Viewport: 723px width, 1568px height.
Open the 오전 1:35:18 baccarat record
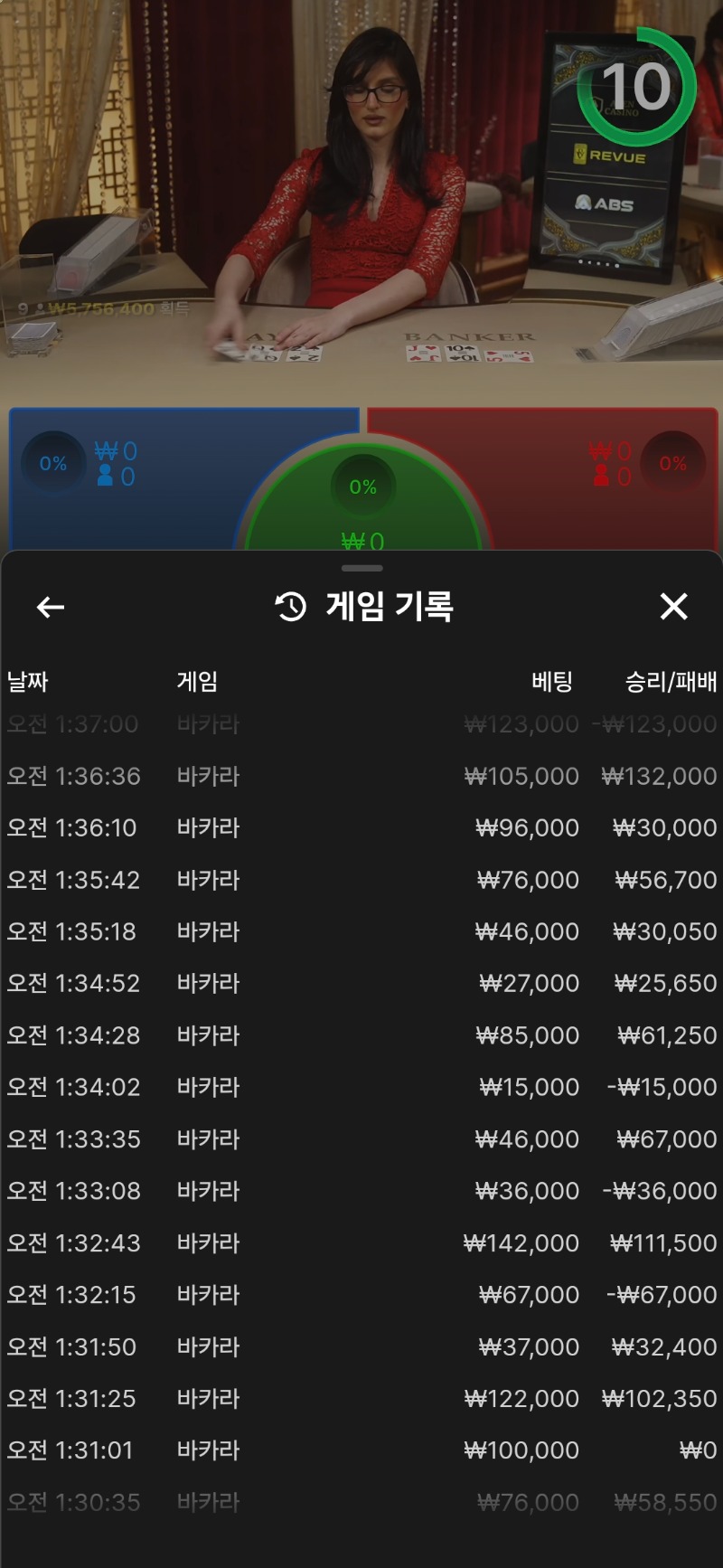361,931
